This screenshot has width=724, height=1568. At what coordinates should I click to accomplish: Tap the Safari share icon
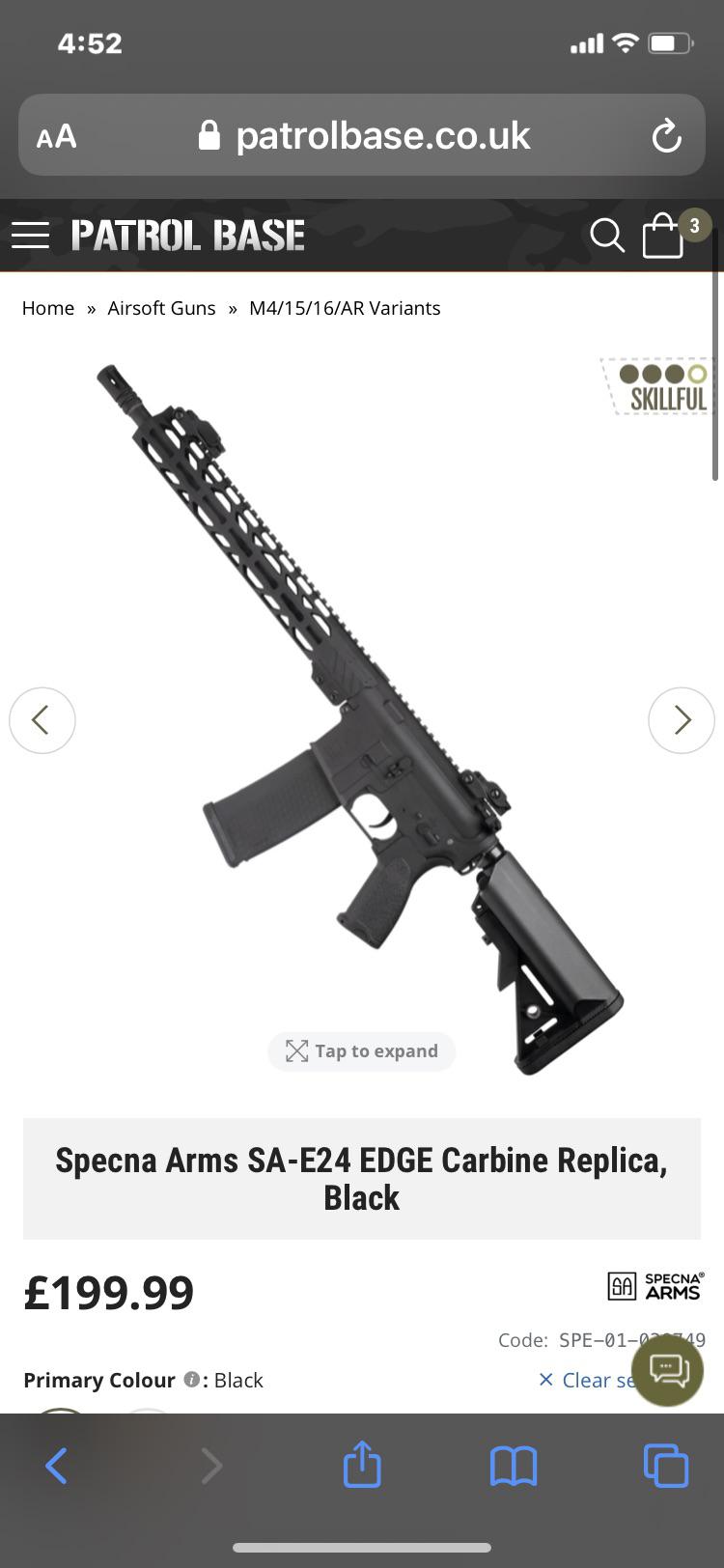click(x=361, y=1465)
